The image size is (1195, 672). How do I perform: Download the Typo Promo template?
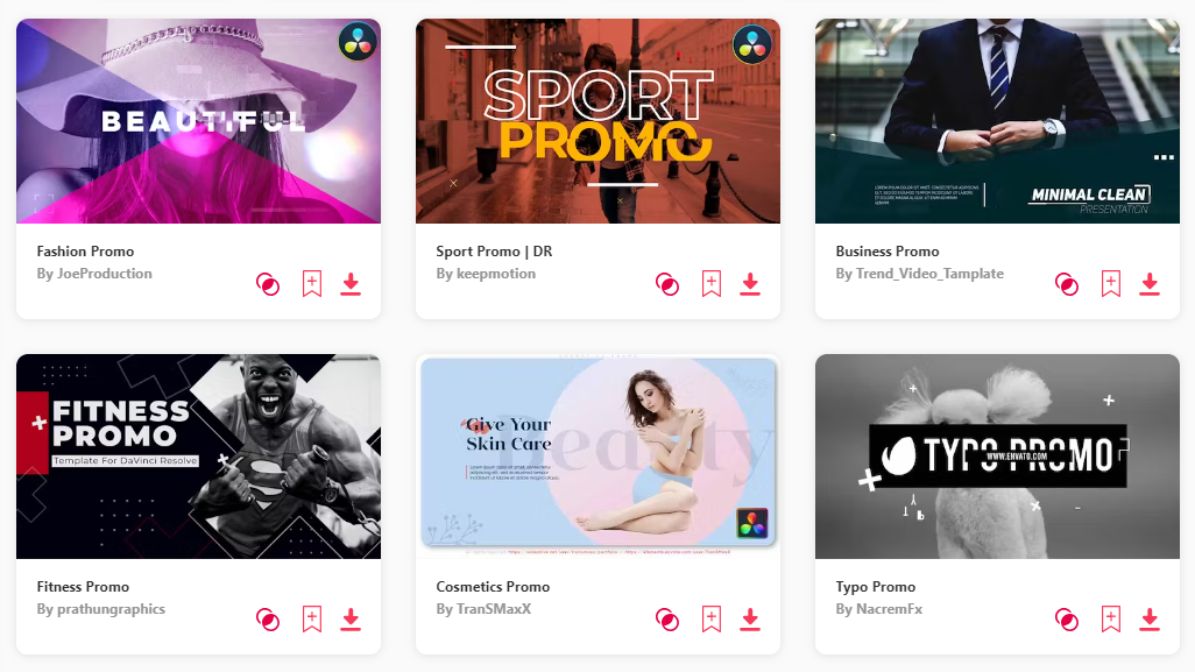click(1149, 619)
